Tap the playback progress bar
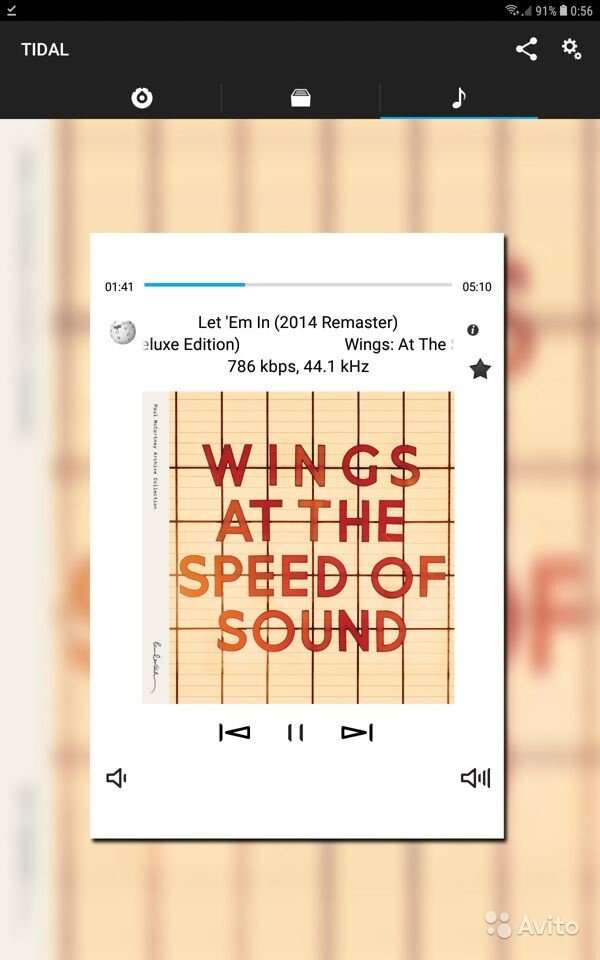This screenshot has width=600, height=960. tap(298, 285)
